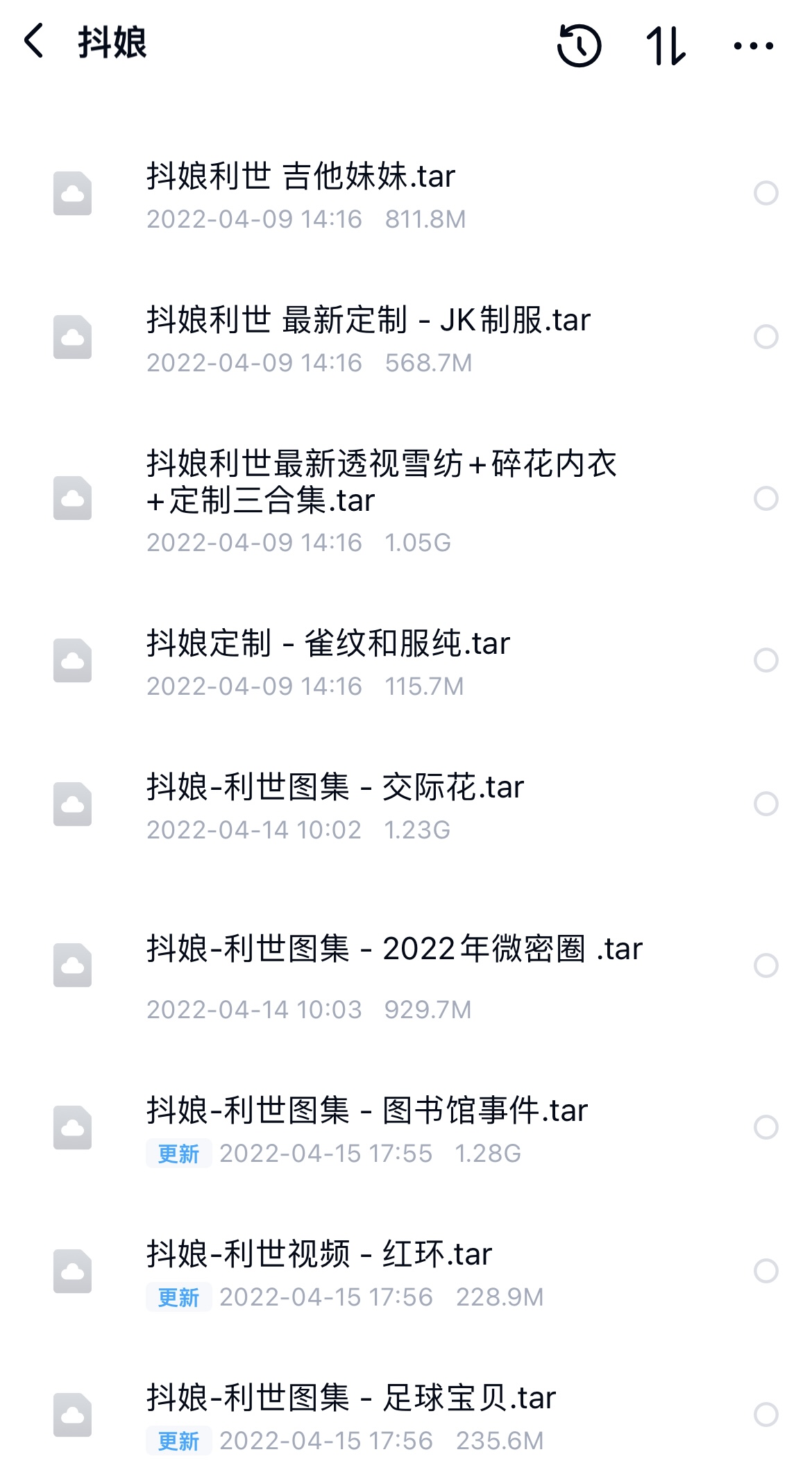
Task: Open 抖娘定制 - 雀纹和服纯.tar
Action: pos(406,661)
